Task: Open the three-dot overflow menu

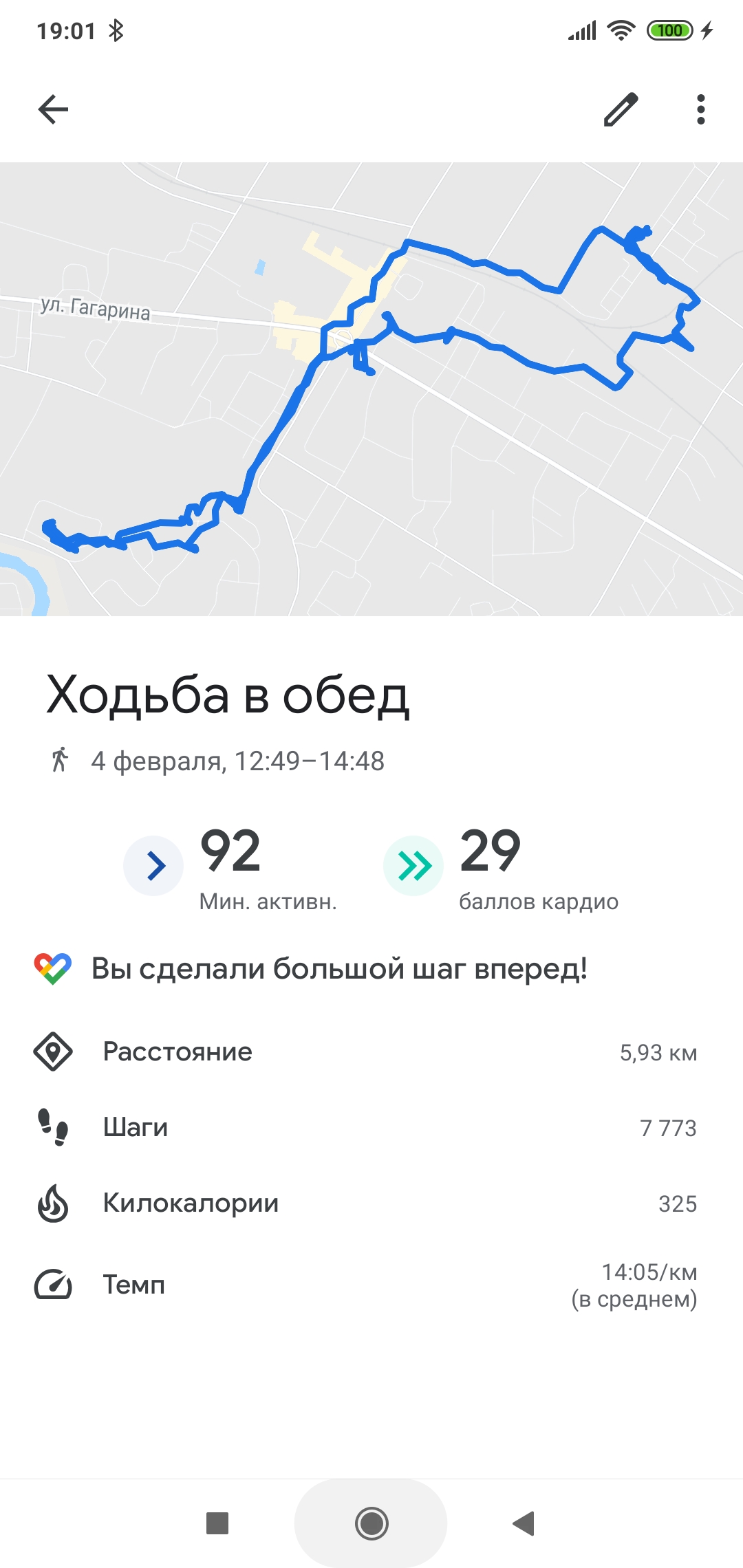Action: click(x=700, y=109)
